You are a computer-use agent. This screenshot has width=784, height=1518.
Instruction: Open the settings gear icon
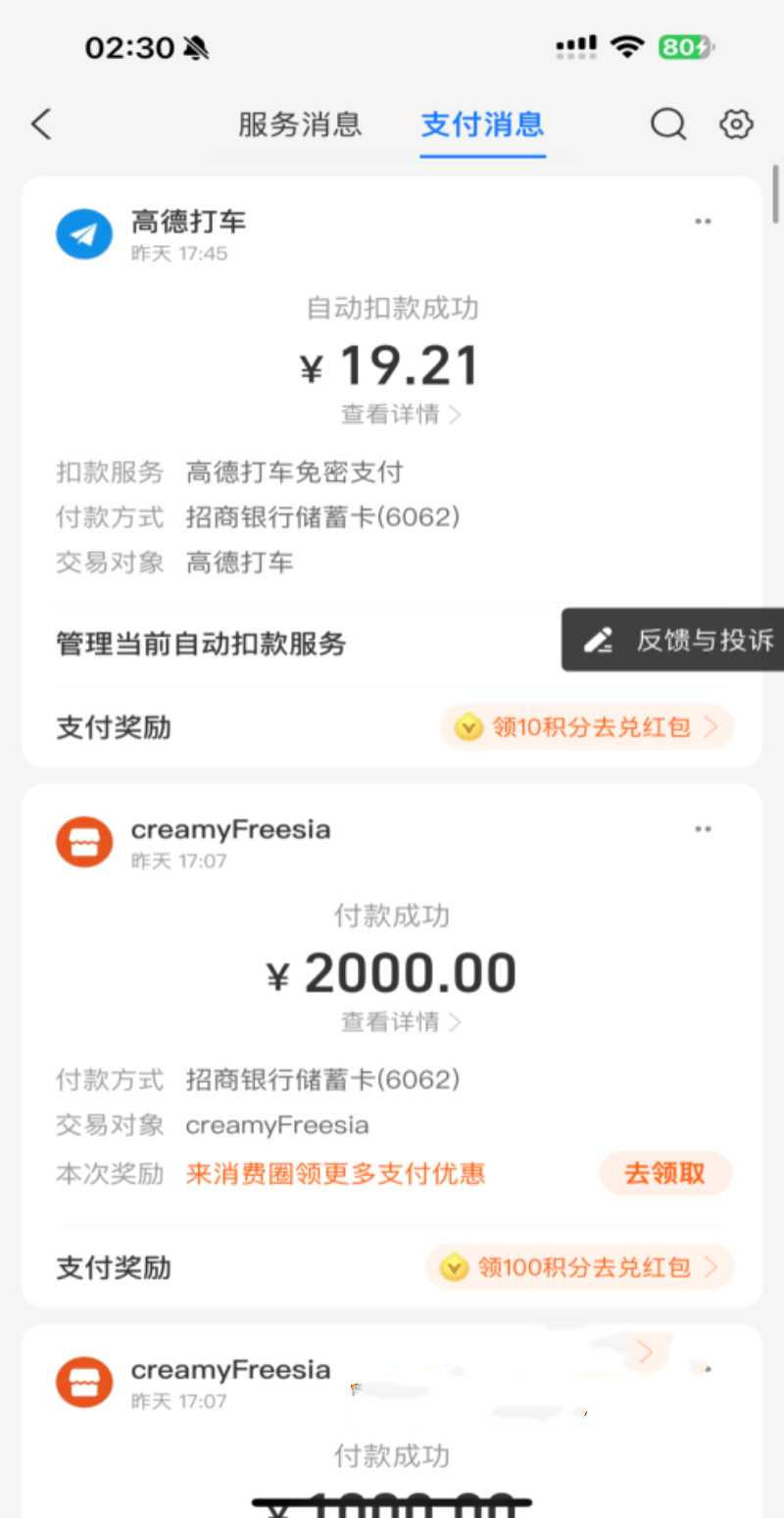[736, 124]
